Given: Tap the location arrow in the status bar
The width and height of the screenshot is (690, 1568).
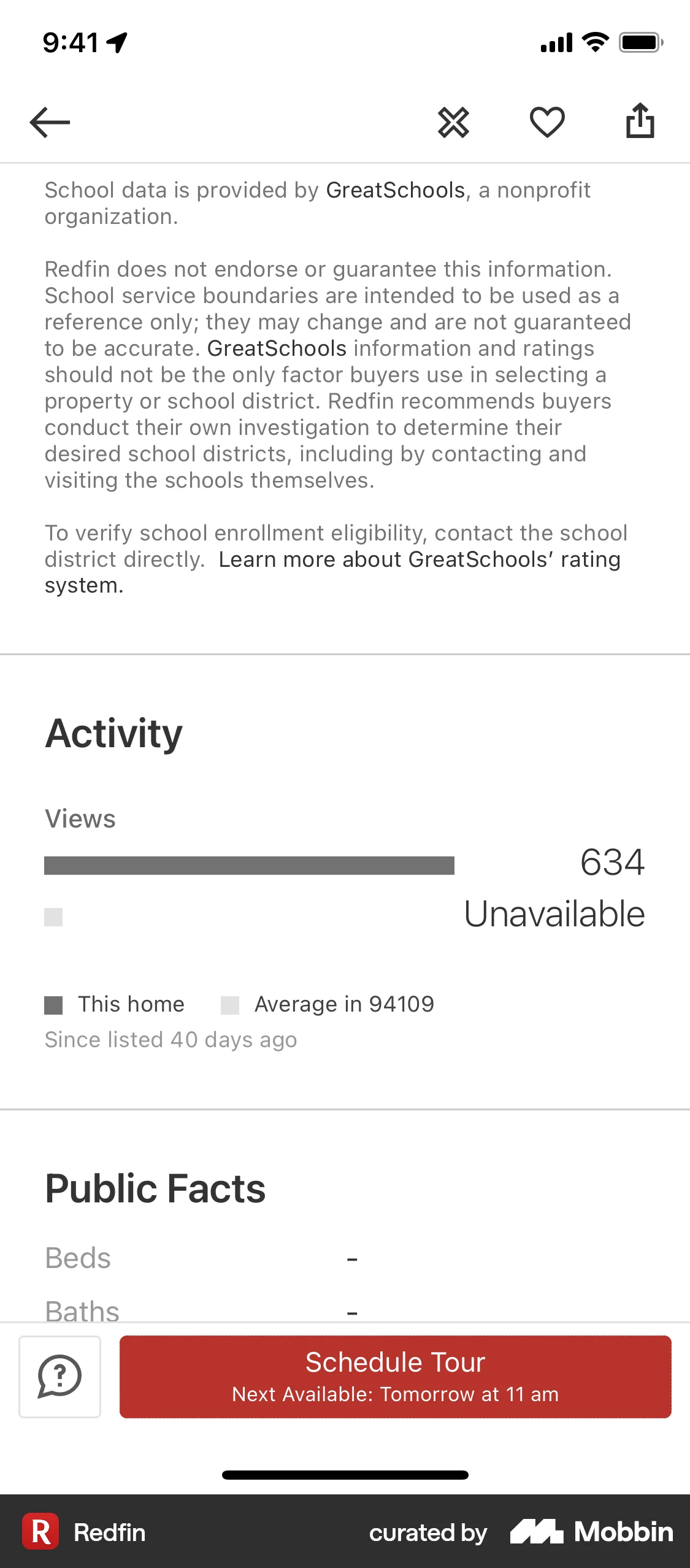Looking at the screenshot, I should point(118,40).
